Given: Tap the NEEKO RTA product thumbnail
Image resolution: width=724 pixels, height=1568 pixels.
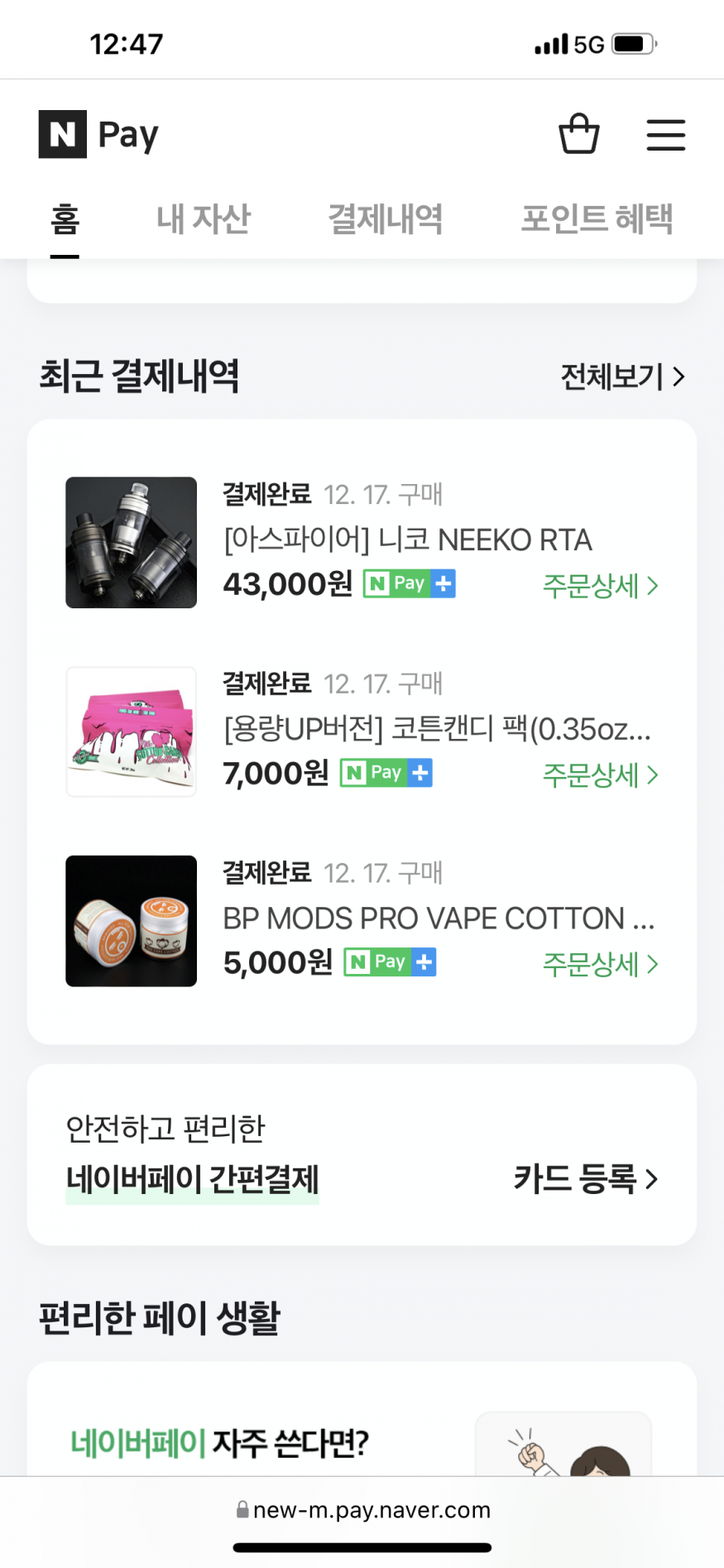Looking at the screenshot, I should pyautogui.click(x=132, y=543).
